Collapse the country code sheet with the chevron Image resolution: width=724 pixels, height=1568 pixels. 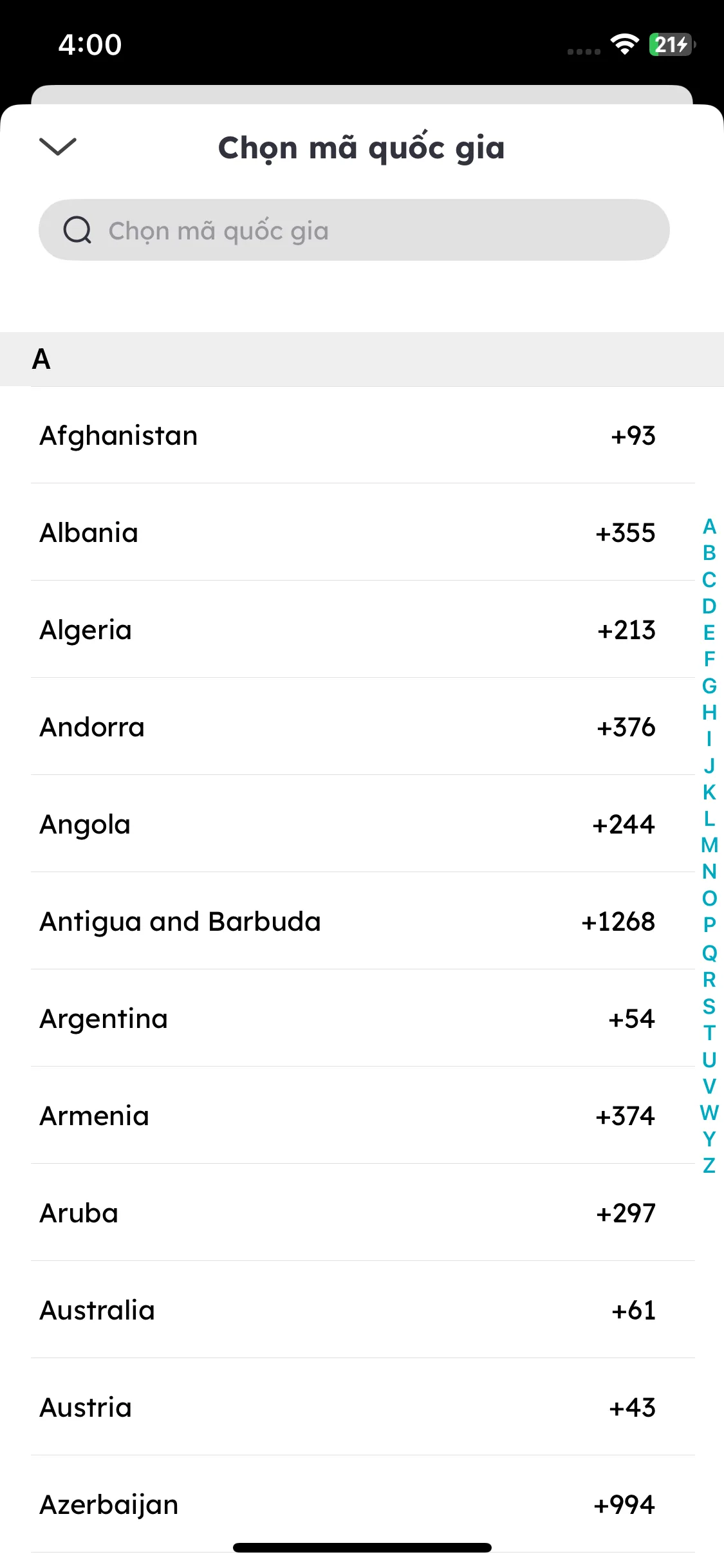click(x=58, y=147)
